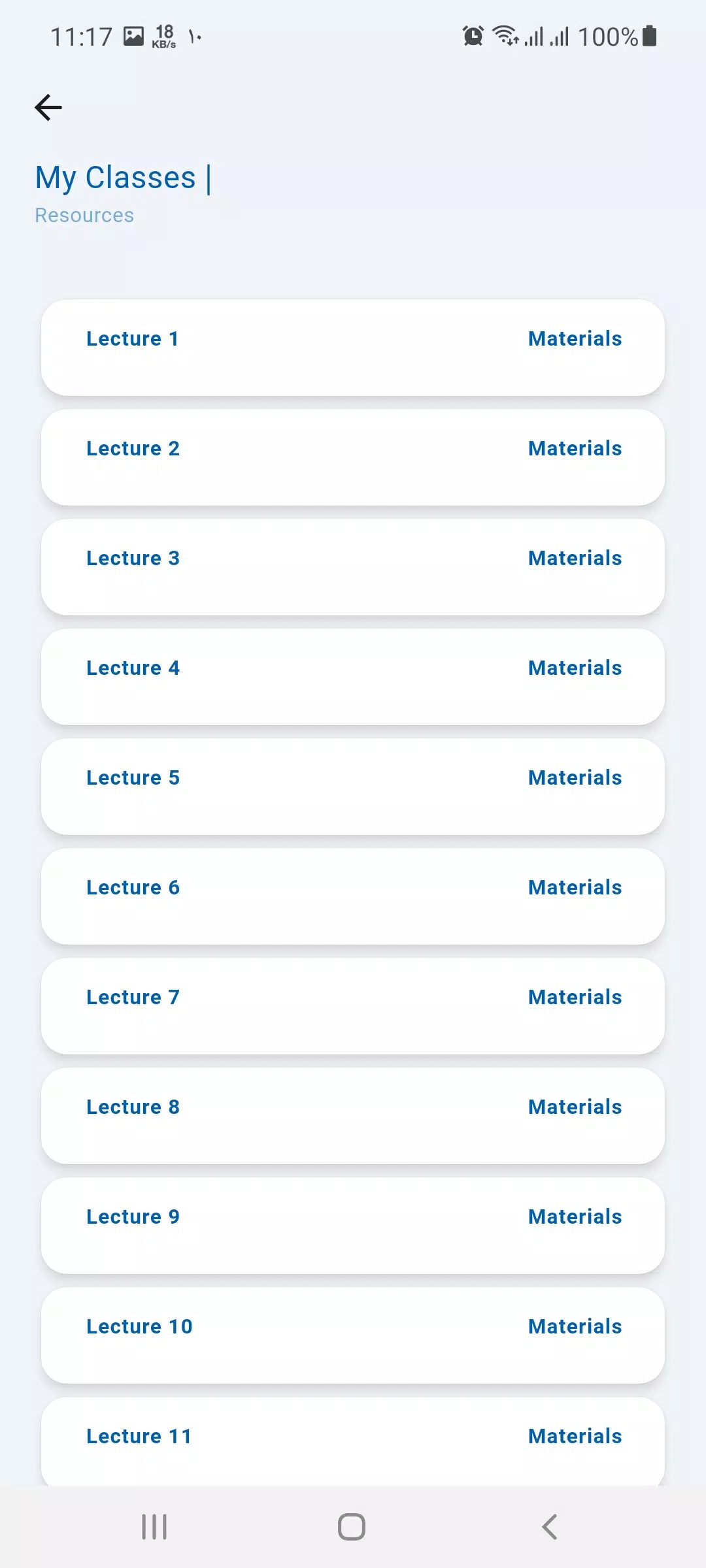Image resolution: width=706 pixels, height=1568 pixels.
Task: Open the Lecture 6 card
Action: 353,896
